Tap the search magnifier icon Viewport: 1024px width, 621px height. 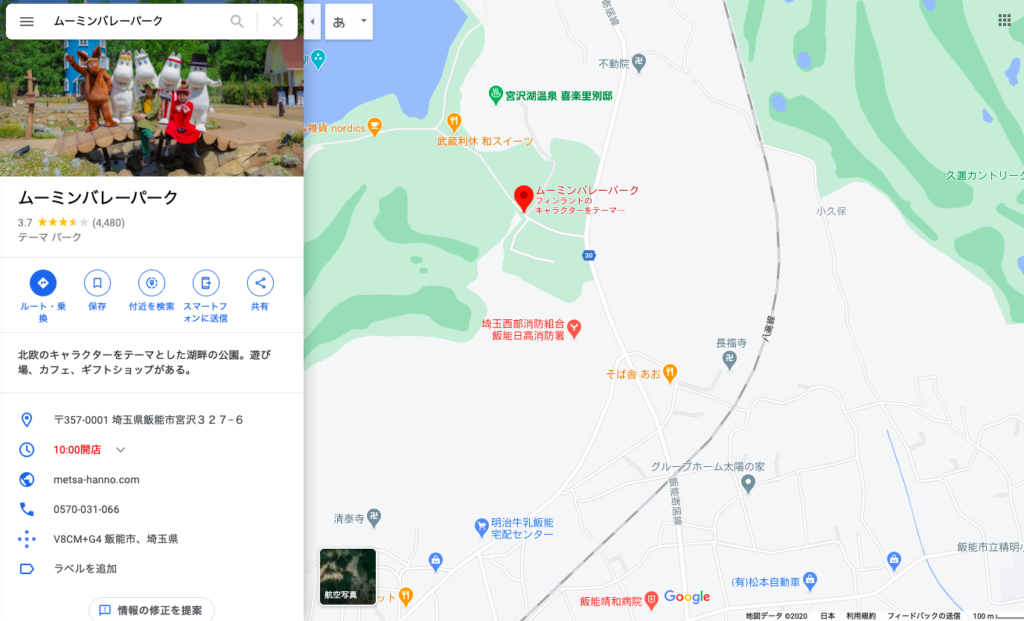237,21
